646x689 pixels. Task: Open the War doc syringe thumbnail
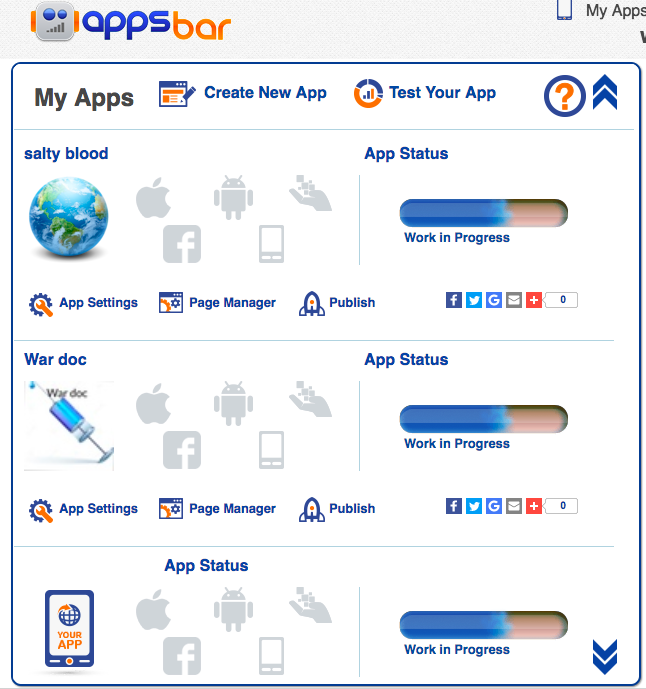(x=69, y=425)
